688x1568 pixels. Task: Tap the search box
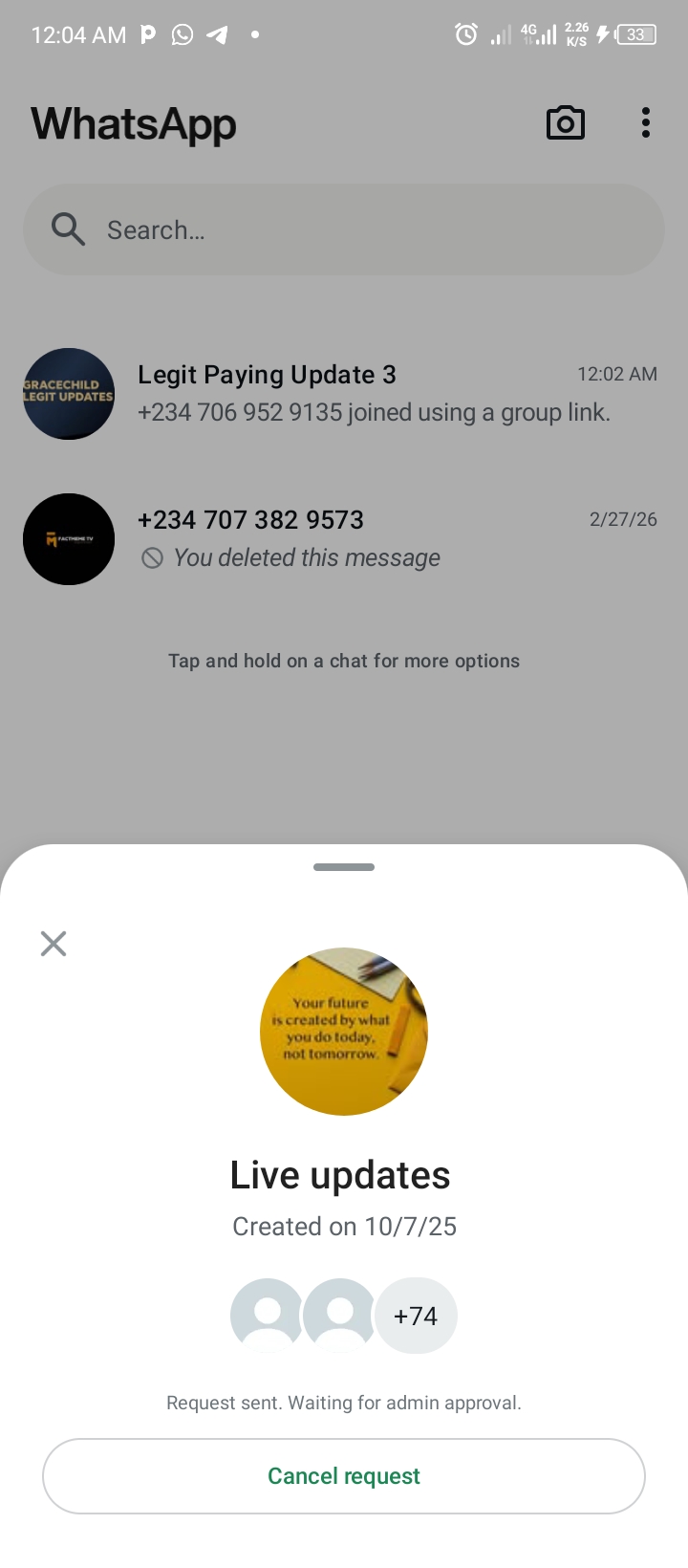(344, 229)
